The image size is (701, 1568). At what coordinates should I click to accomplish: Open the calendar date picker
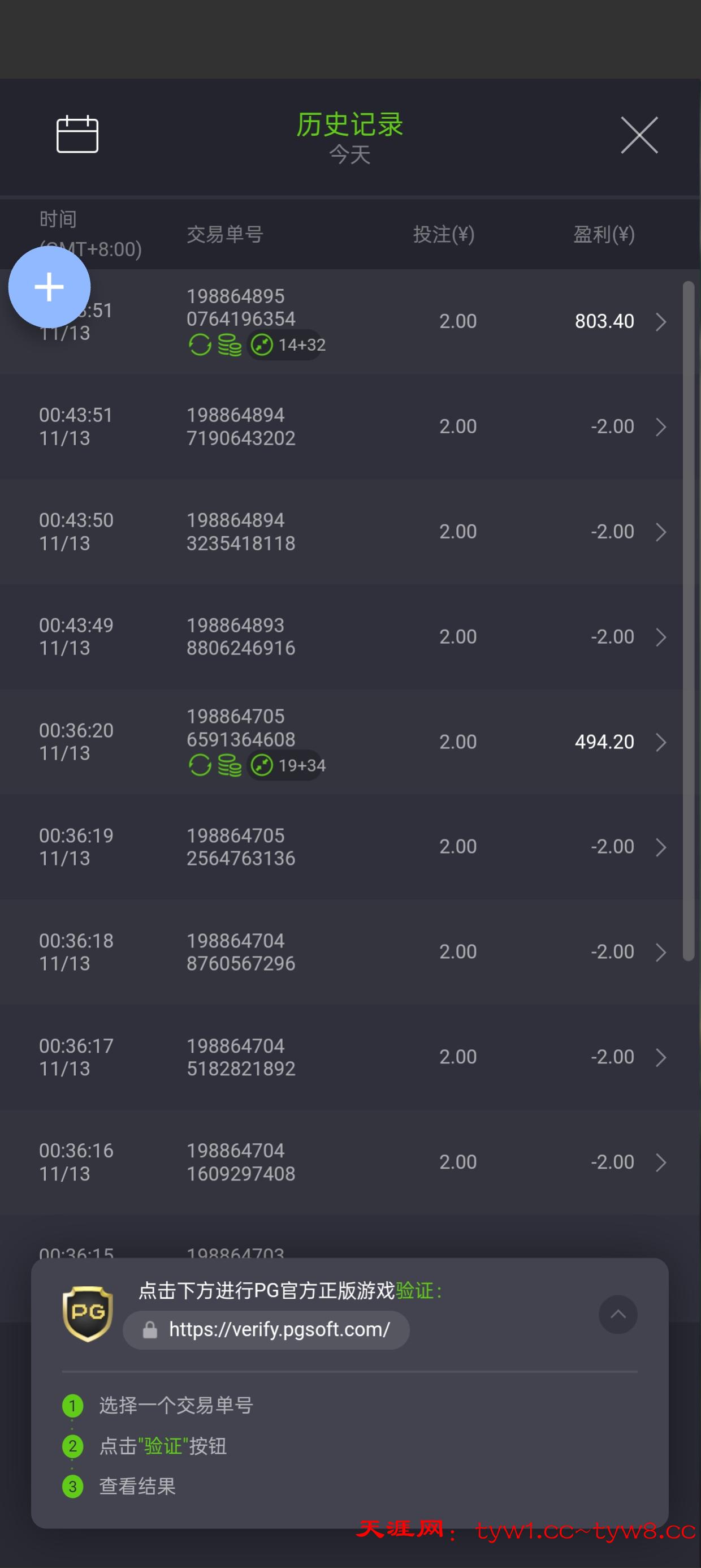pos(77,134)
